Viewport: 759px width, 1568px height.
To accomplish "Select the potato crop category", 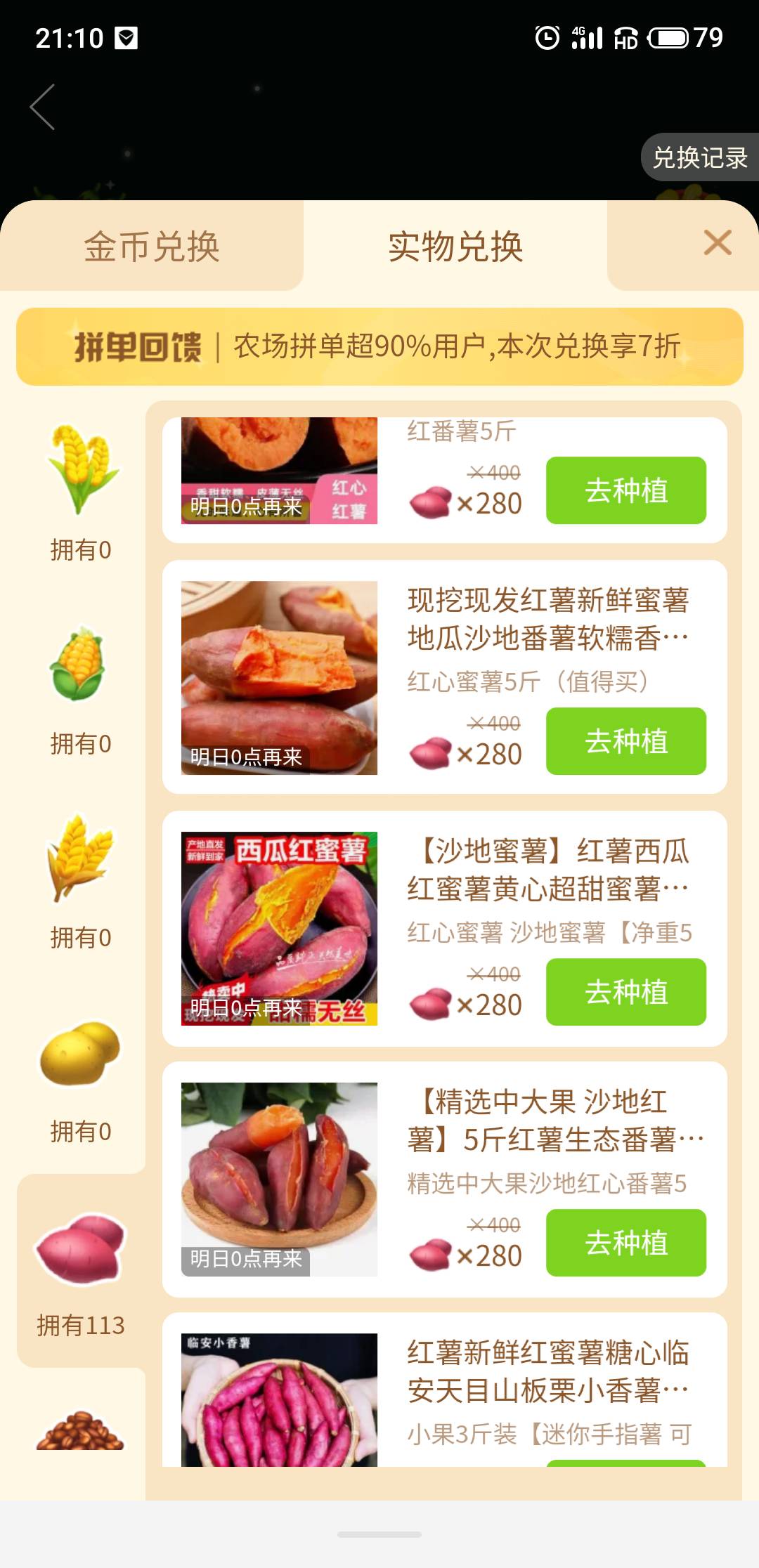I will [x=80, y=1076].
